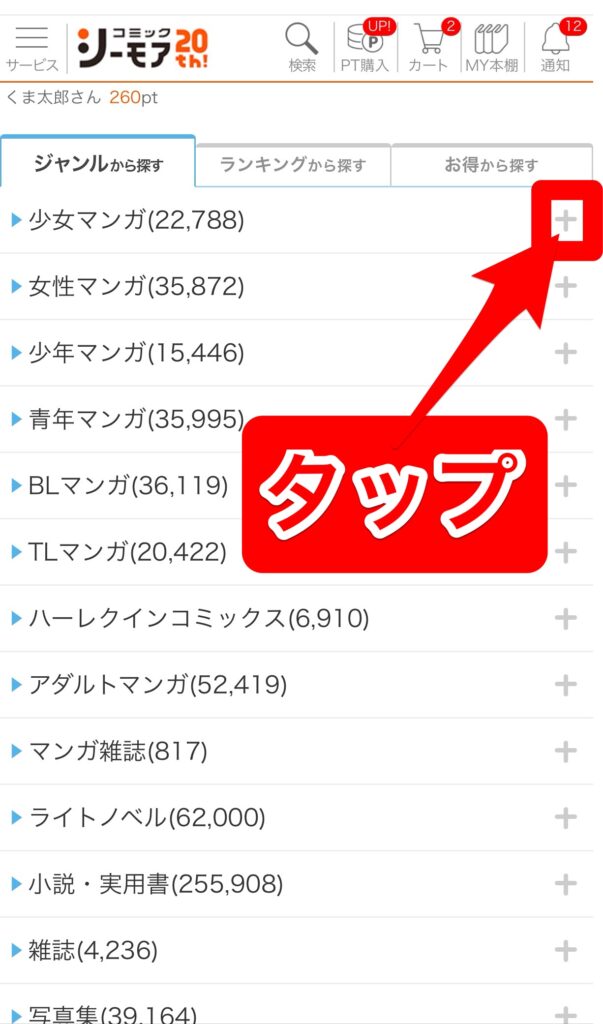Open the カート shopping cart
This screenshot has width=603, height=1024.
pos(431,47)
